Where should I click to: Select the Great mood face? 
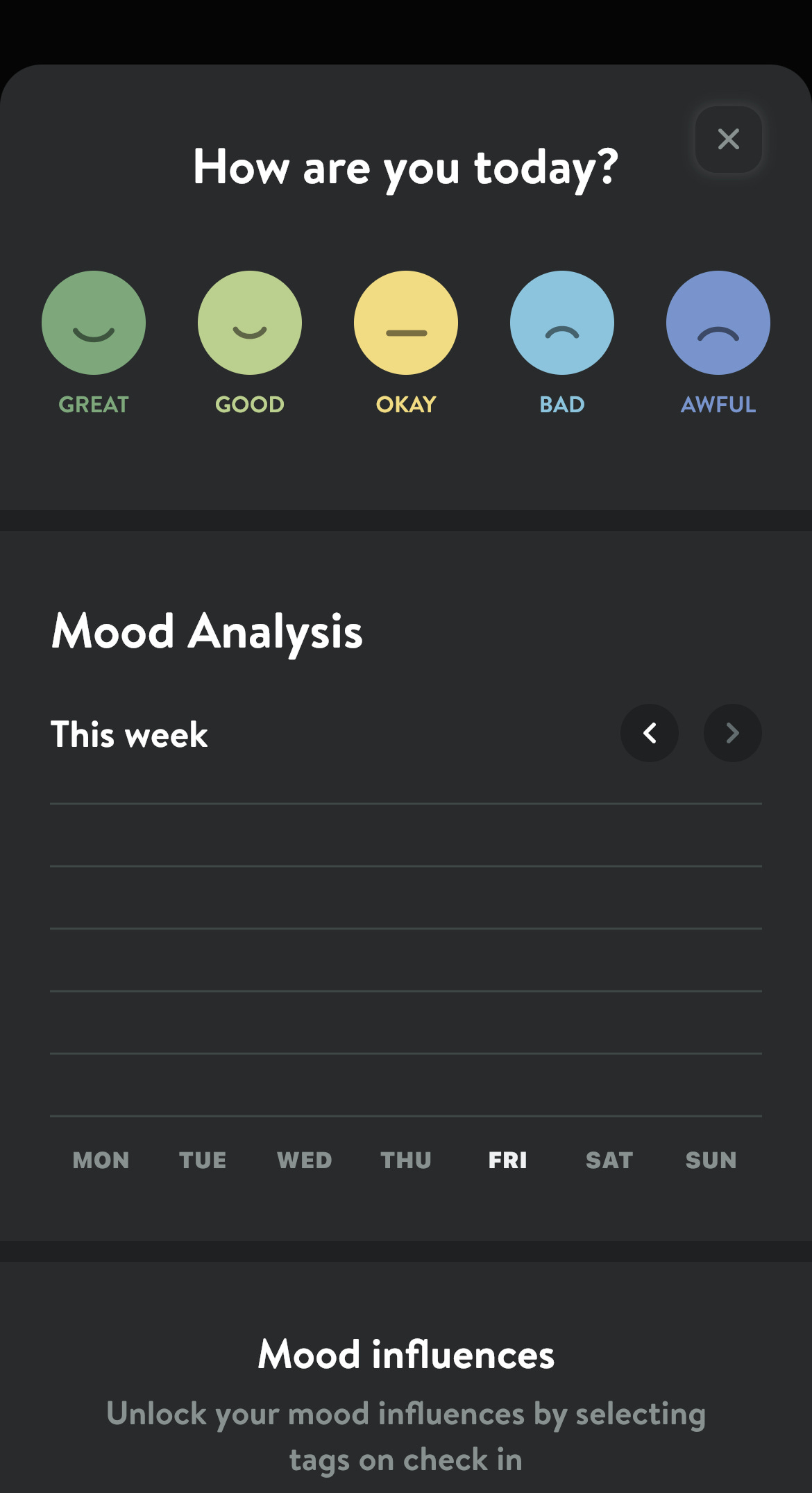(94, 323)
